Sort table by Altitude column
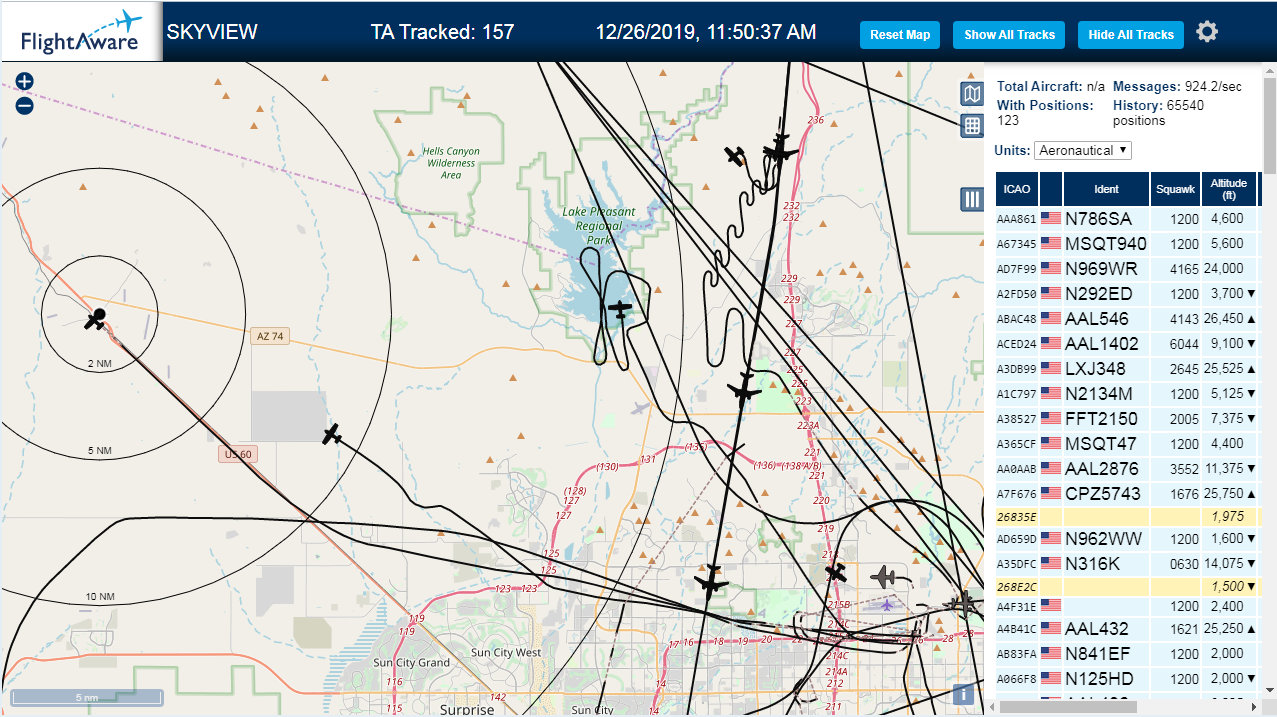The height and width of the screenshot is (717, 1277). 1228,189
